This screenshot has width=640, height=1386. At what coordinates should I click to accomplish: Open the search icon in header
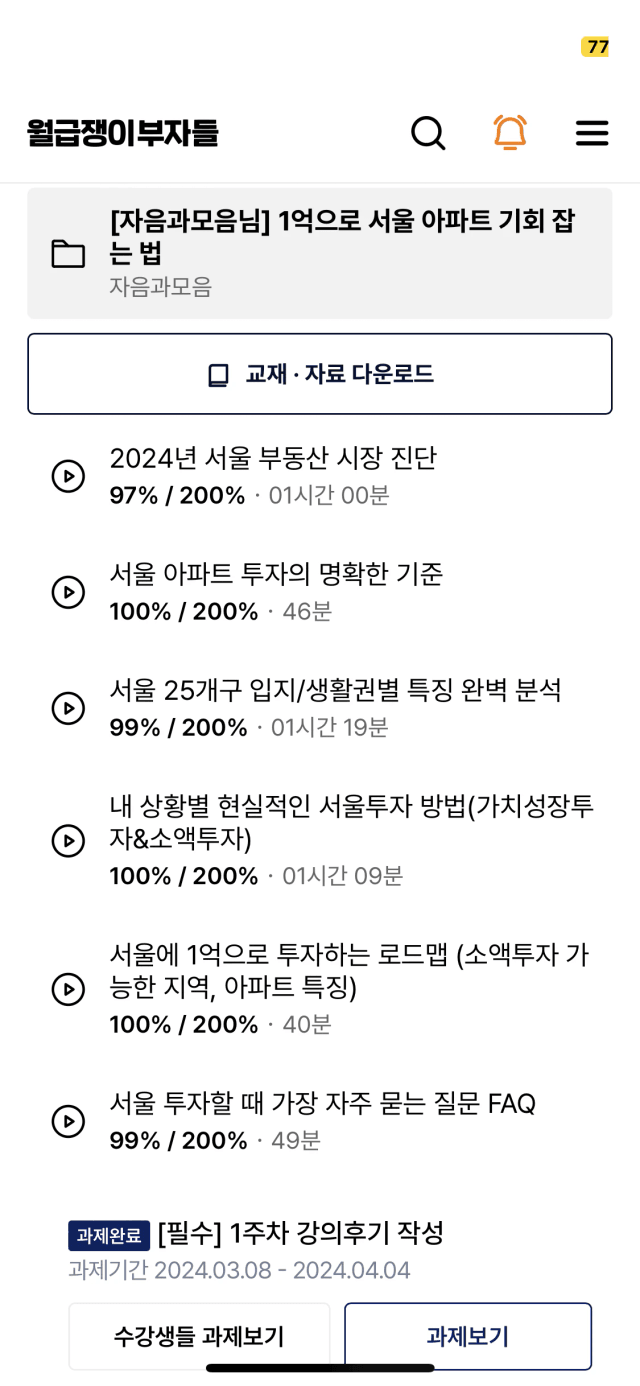point(428,132)
